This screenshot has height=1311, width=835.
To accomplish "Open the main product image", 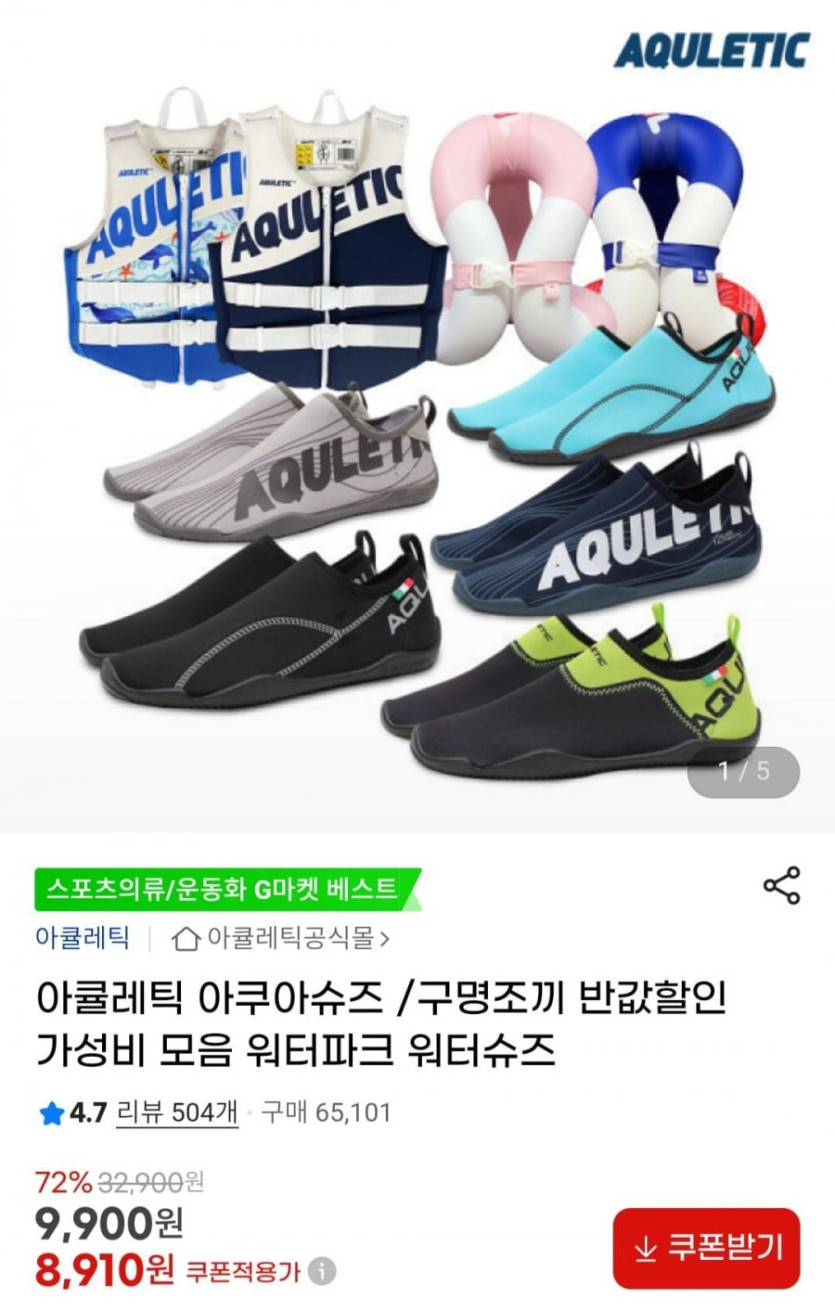I will pos(417,420).
